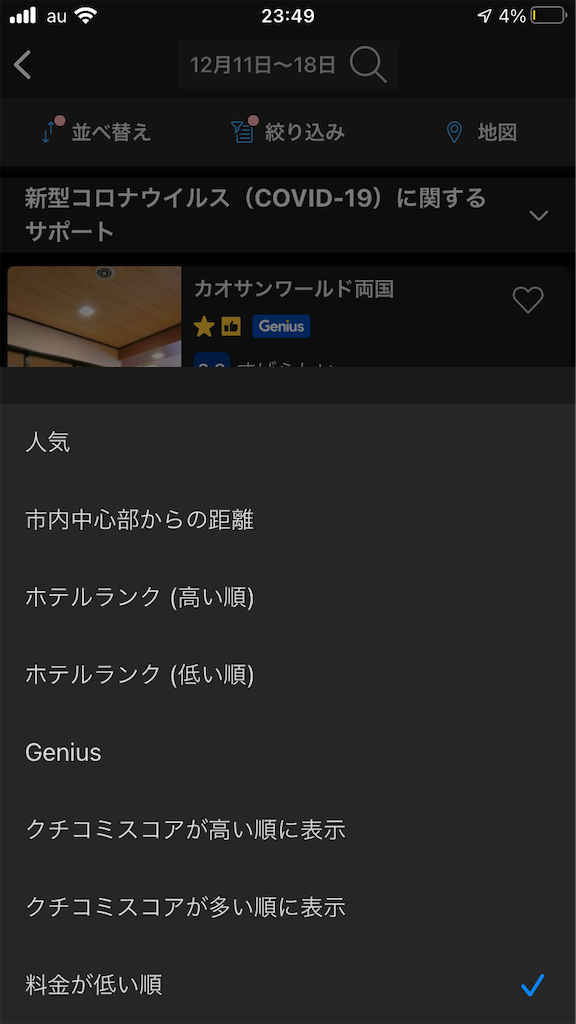Go back with the top-left arrow

click(23, 65)
